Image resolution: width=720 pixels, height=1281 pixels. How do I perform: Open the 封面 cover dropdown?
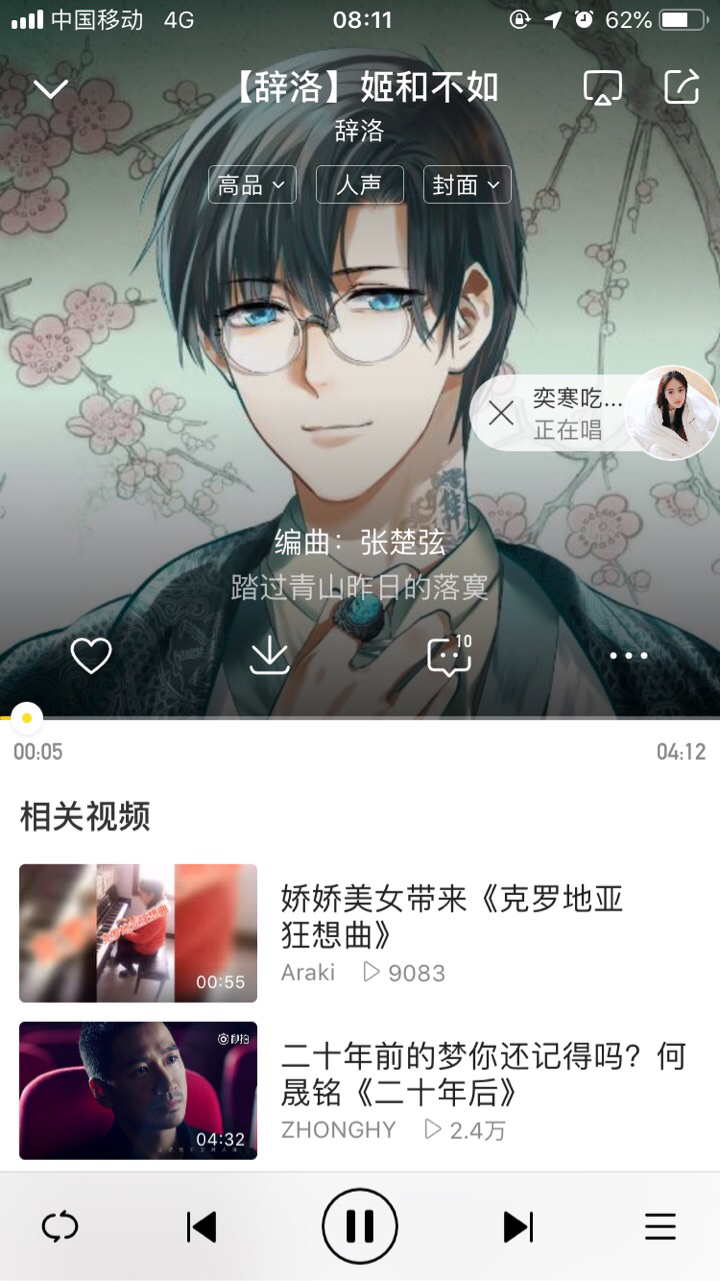tap(467, 185)
